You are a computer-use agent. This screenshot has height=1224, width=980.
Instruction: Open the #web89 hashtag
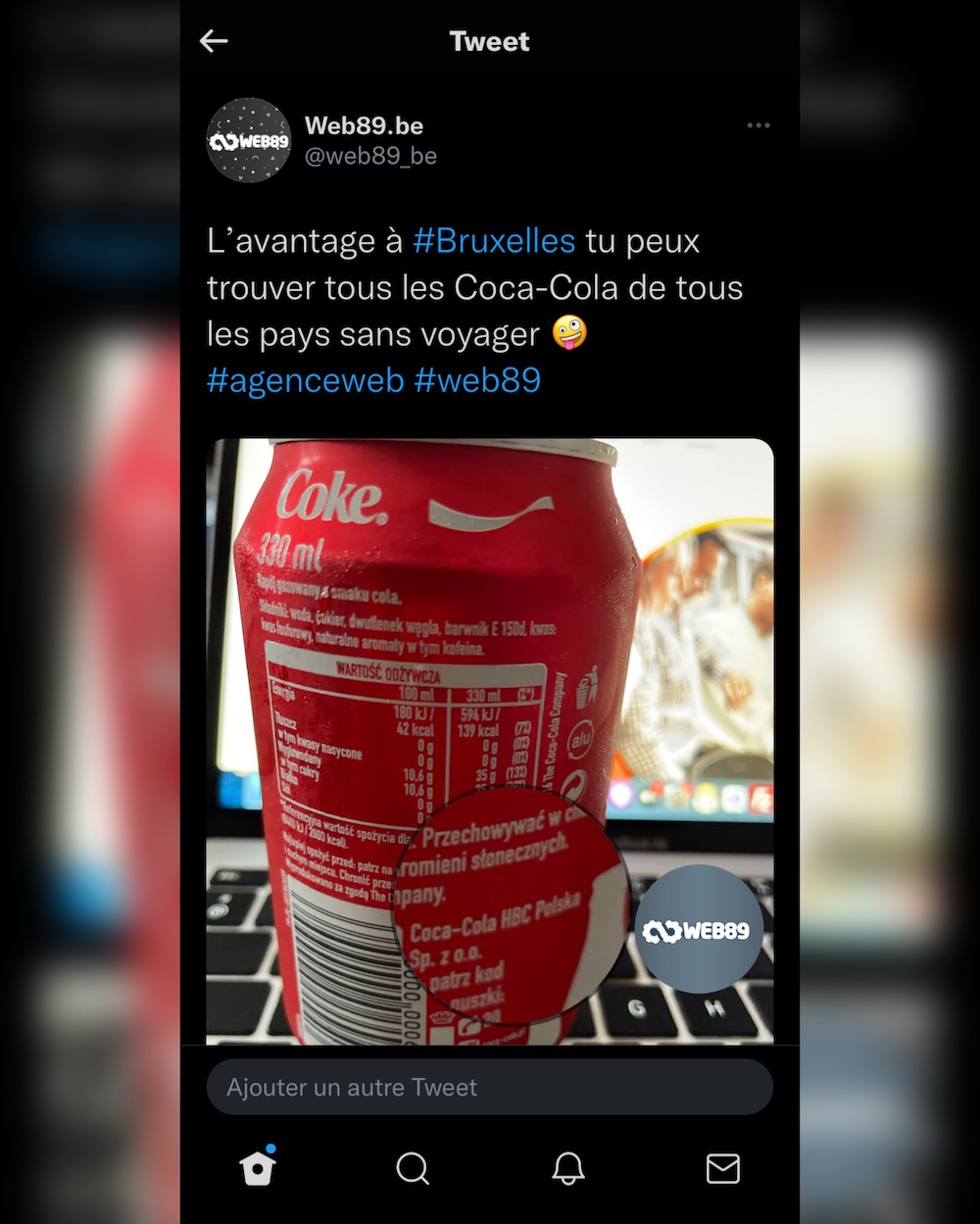[x=477, y=380]
